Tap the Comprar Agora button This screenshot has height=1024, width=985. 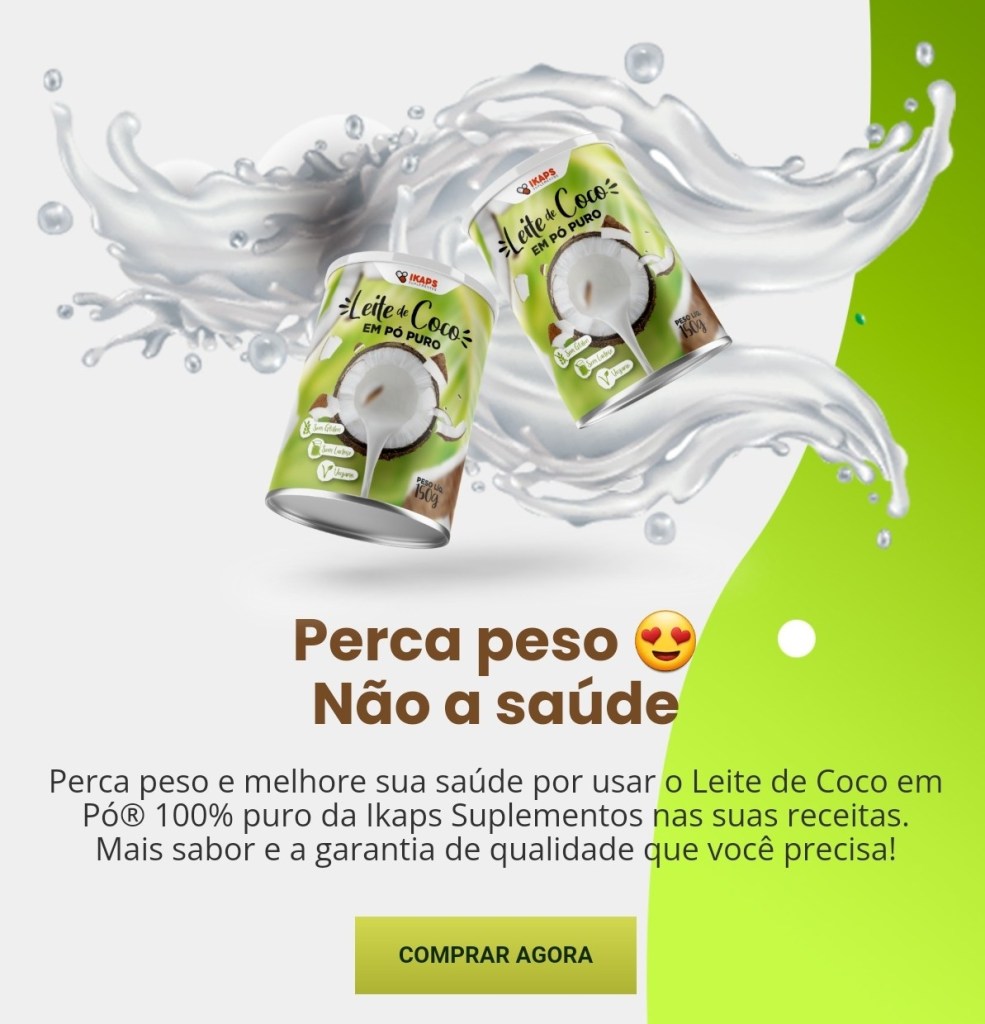pos(495,954)
